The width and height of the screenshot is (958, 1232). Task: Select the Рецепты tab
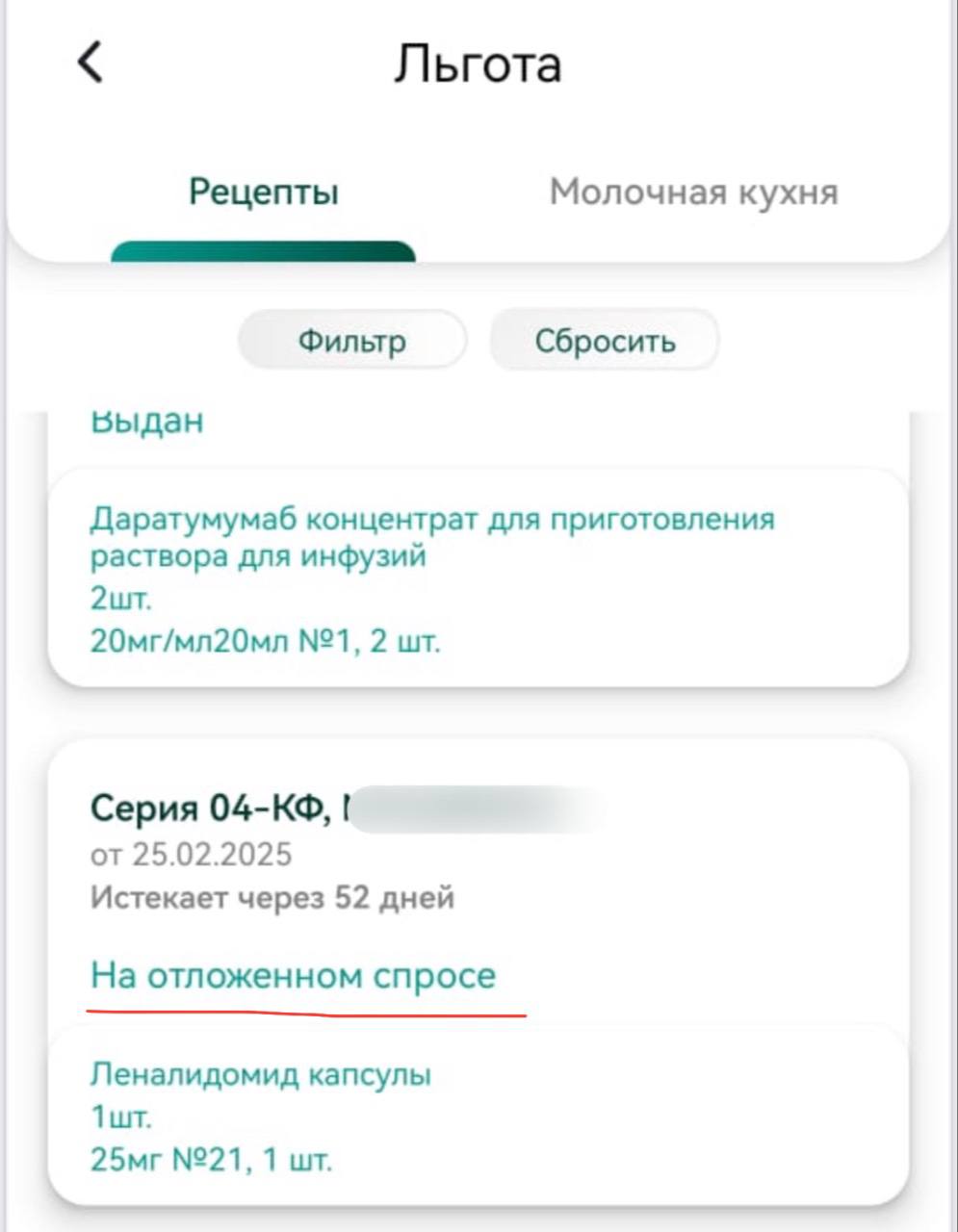[x=263, y=192]
